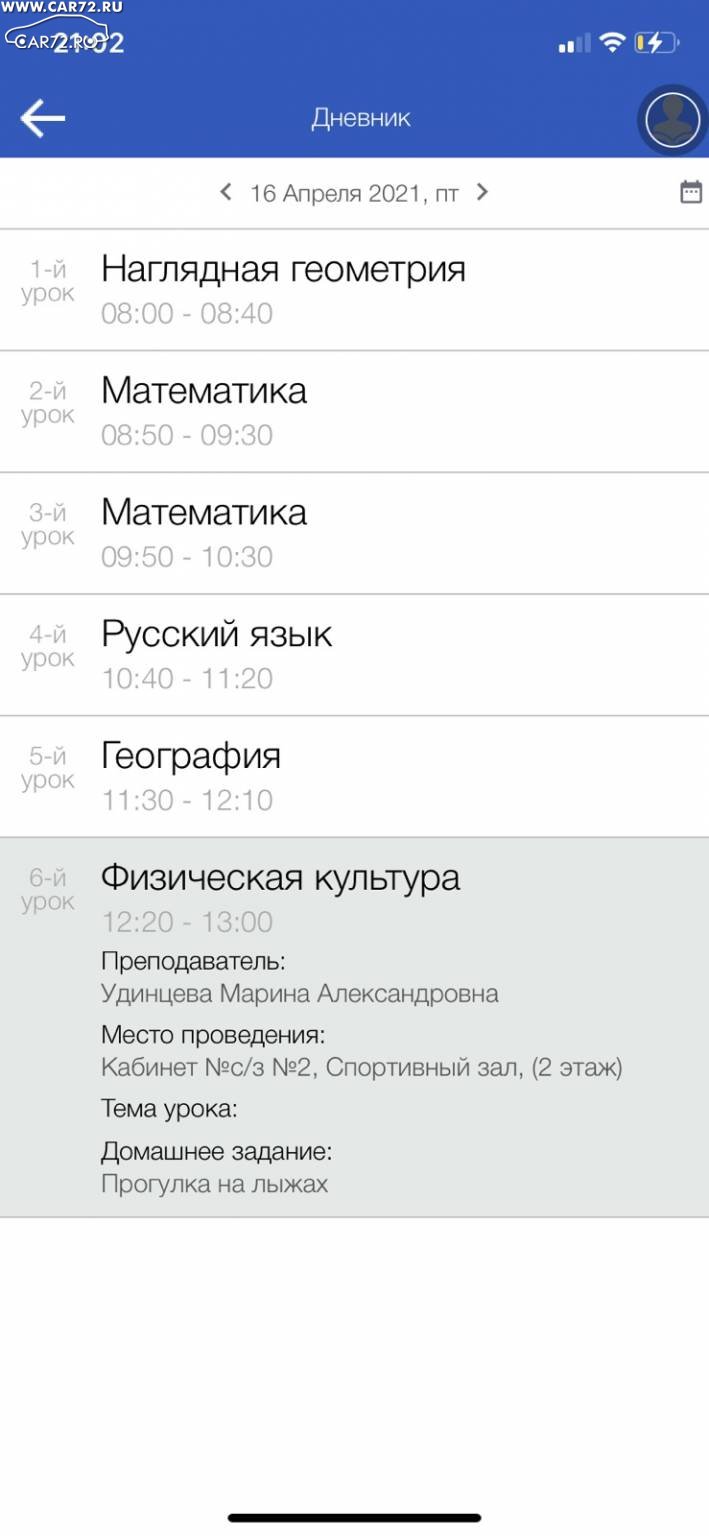Image resolution: width=709 pixels, height=1536 pixels.
Task: Open the 3rd lesson Математика
Action: tap(354, 534)
